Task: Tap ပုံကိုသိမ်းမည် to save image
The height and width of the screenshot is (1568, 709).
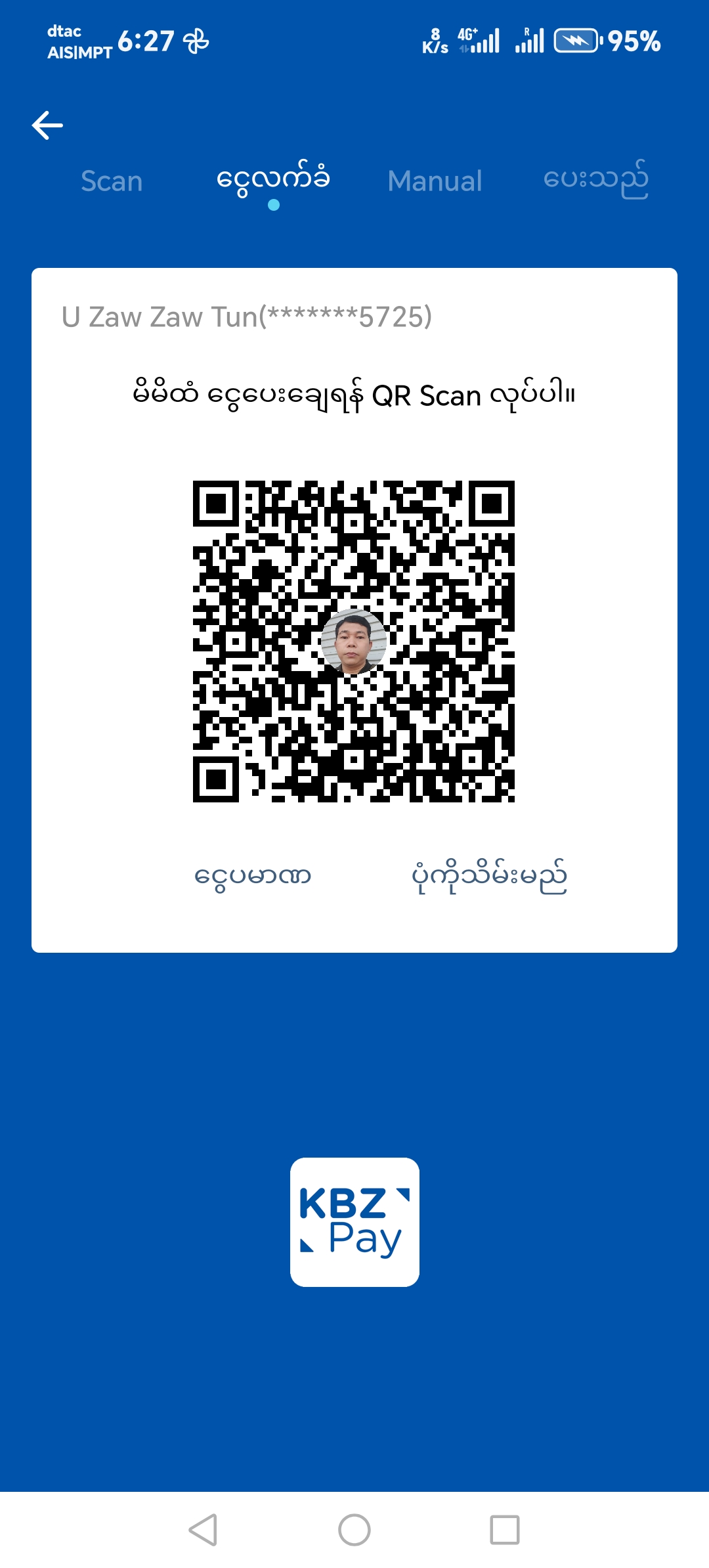Action: 489,876
